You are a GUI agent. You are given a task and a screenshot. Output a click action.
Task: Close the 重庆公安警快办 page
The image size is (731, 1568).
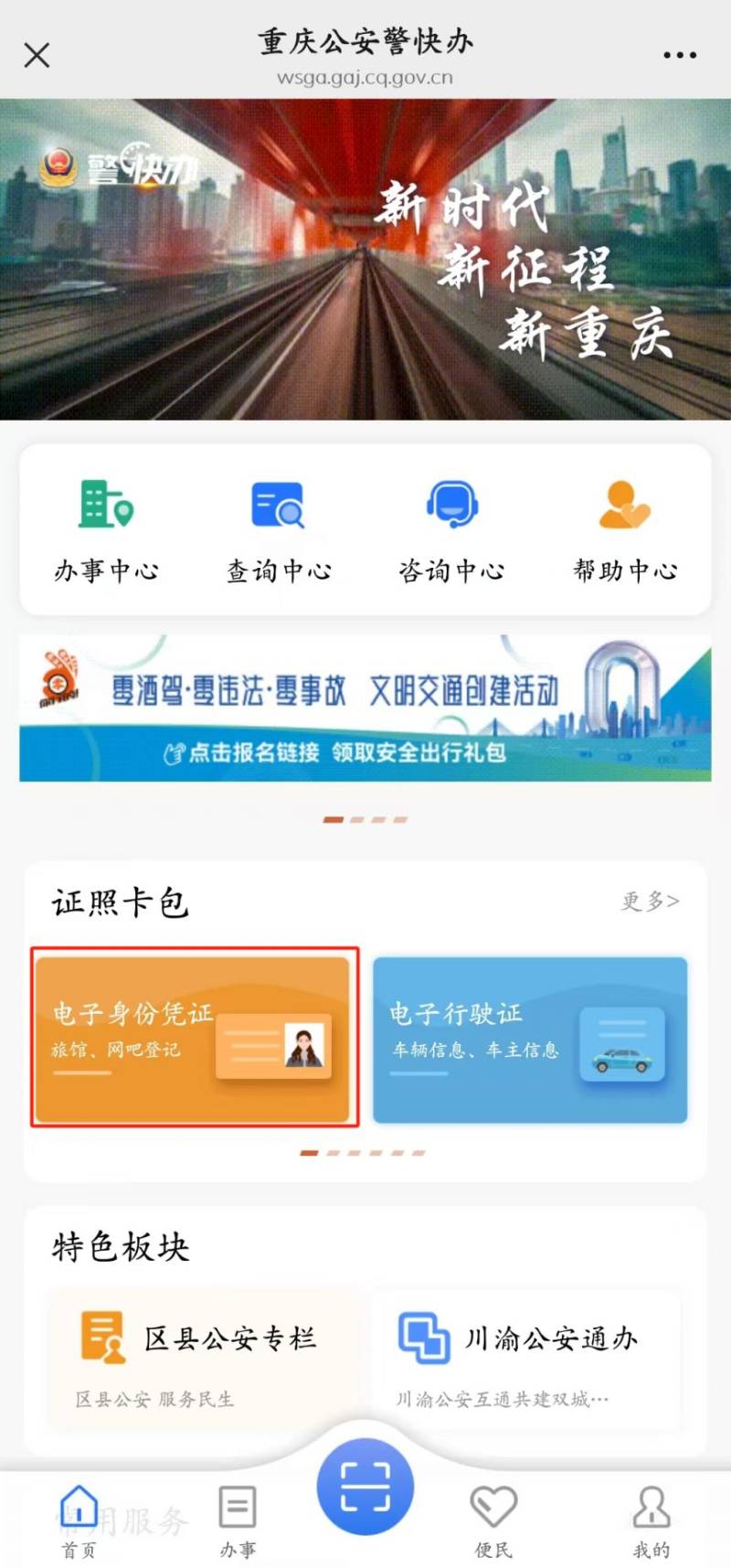[37, 56]
